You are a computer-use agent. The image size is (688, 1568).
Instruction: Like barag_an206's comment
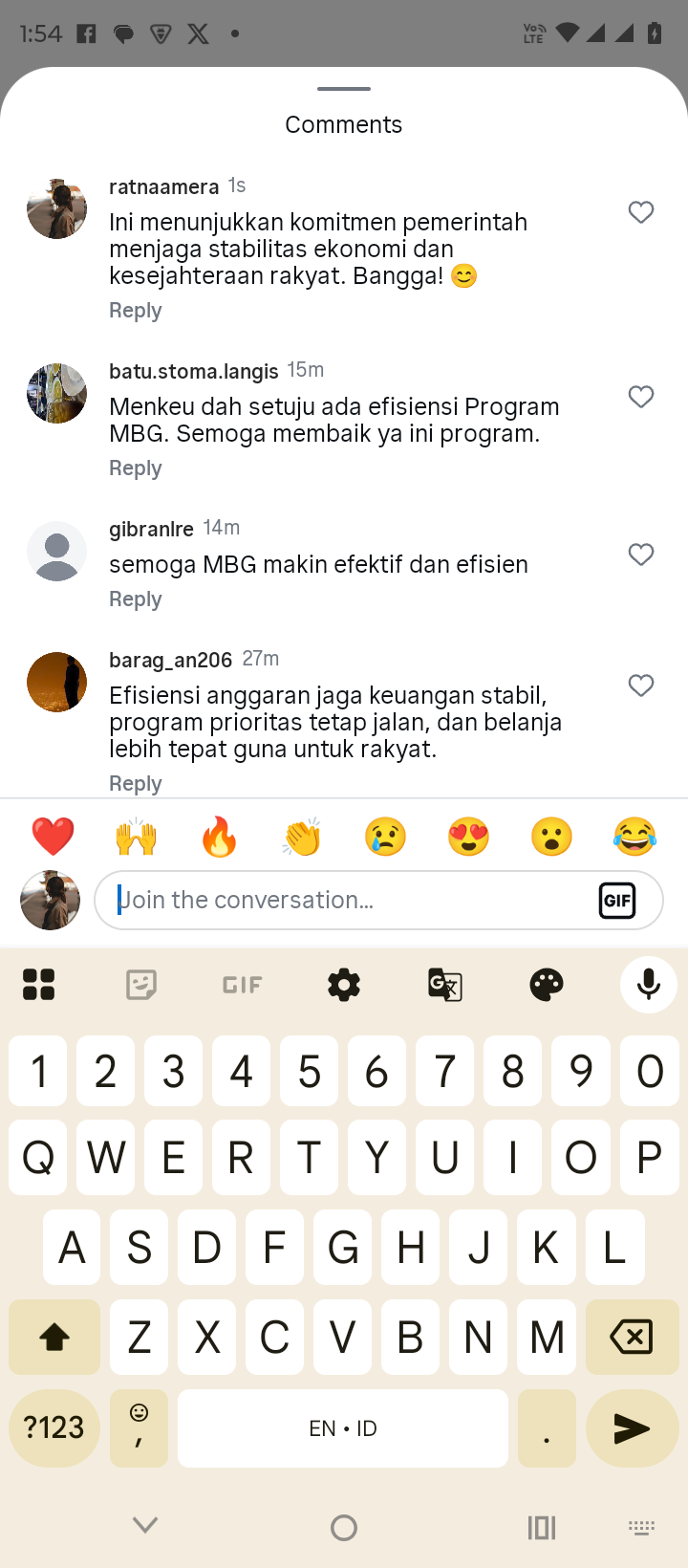point(641,686)
